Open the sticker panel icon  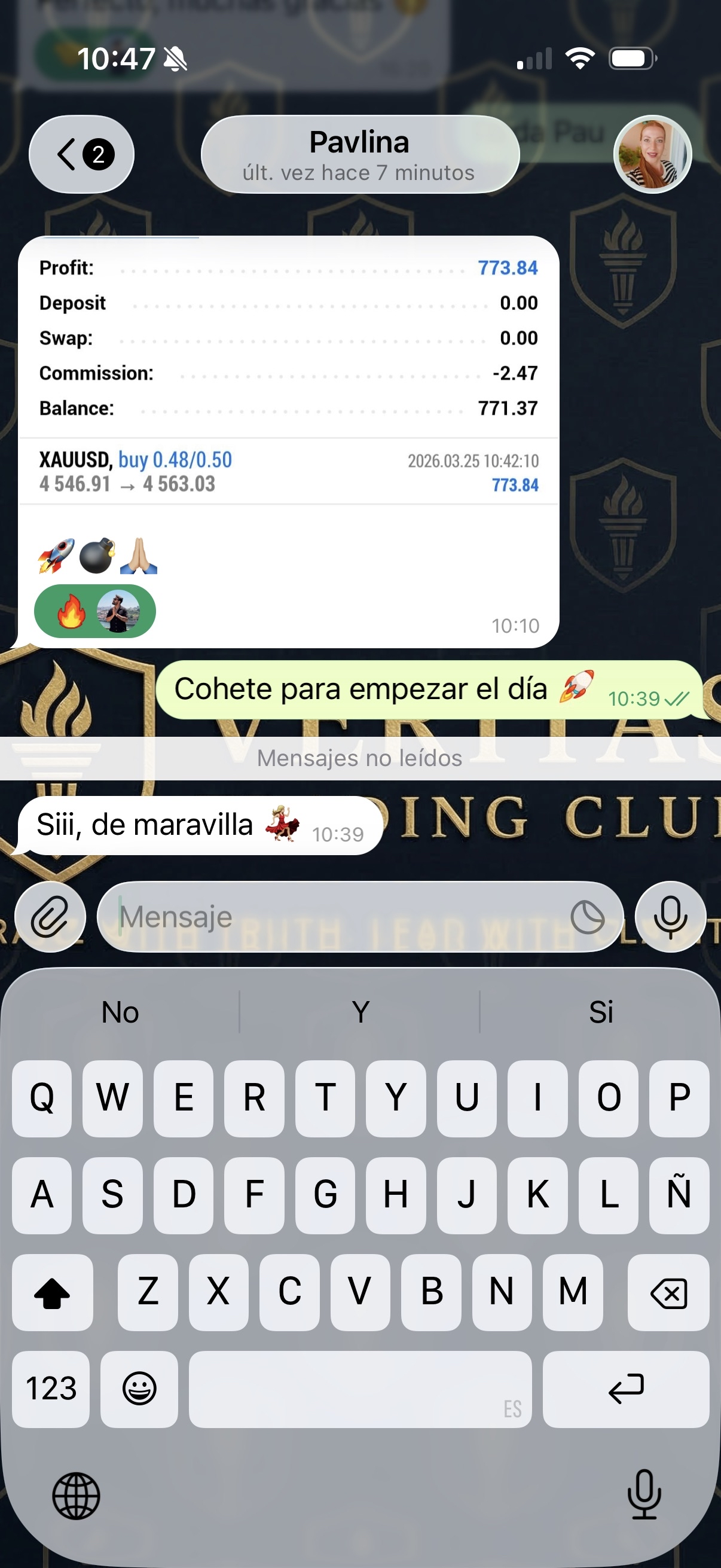pos(587,917)
